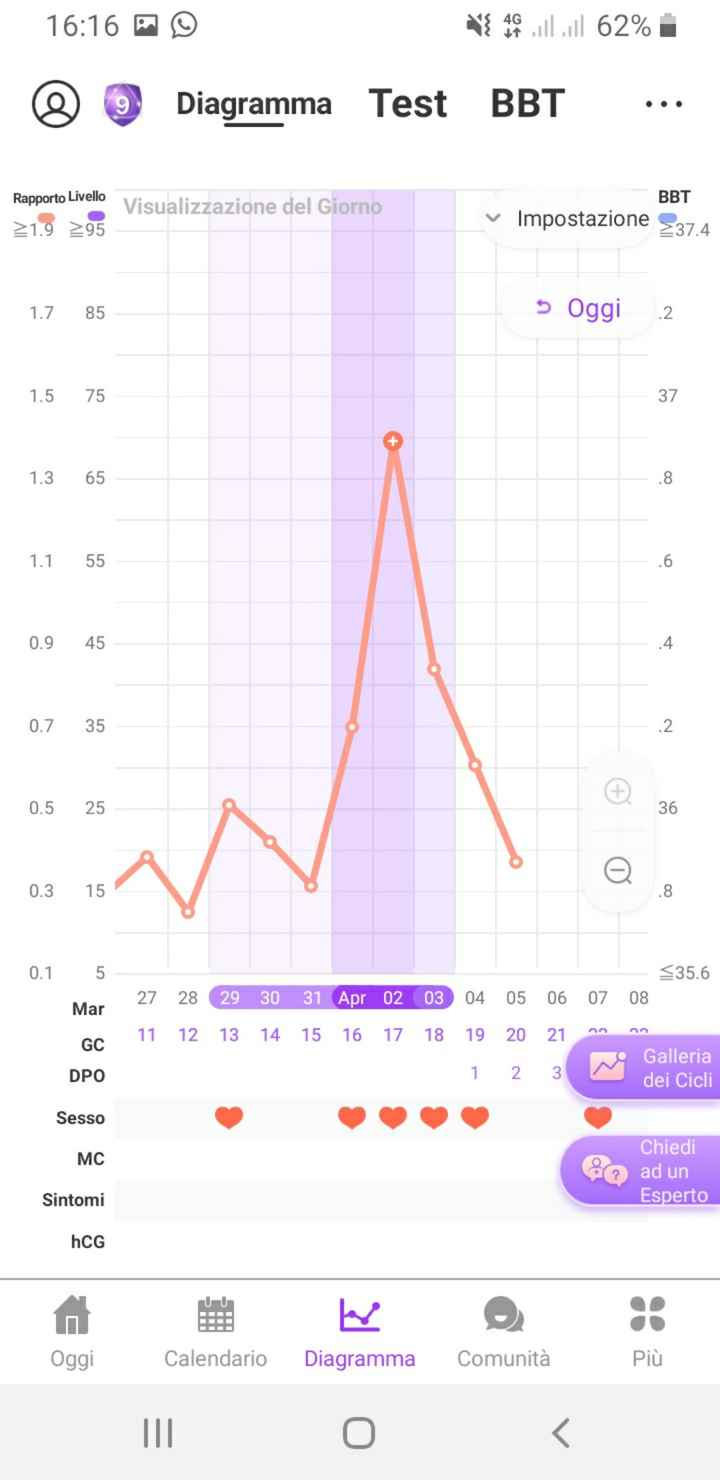
Task: Open the three-dot overflow menu
Action: click(x=664, y=104)
